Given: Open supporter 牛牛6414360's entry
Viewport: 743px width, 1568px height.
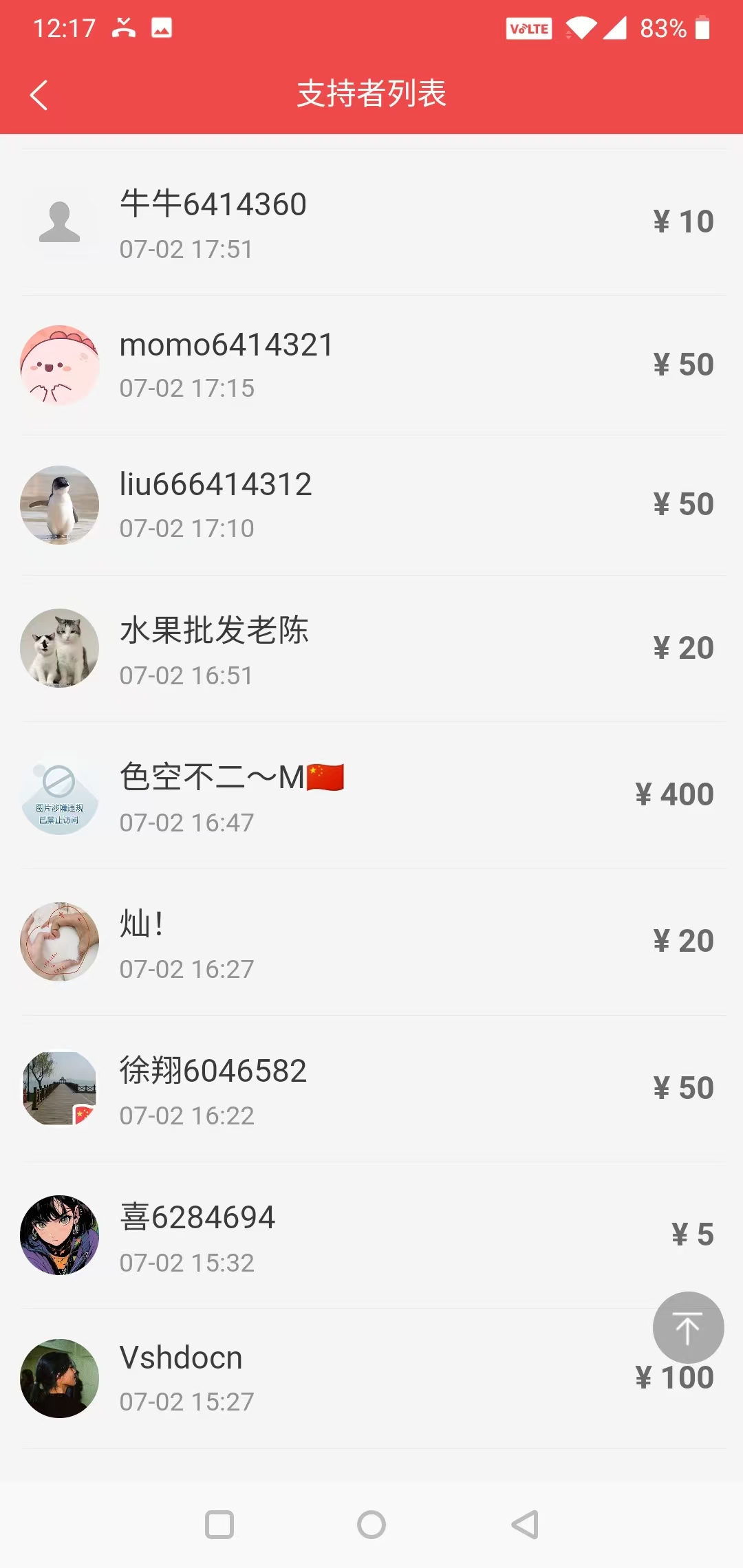Looking at the screenshot, I should click(x=371, y=223).
